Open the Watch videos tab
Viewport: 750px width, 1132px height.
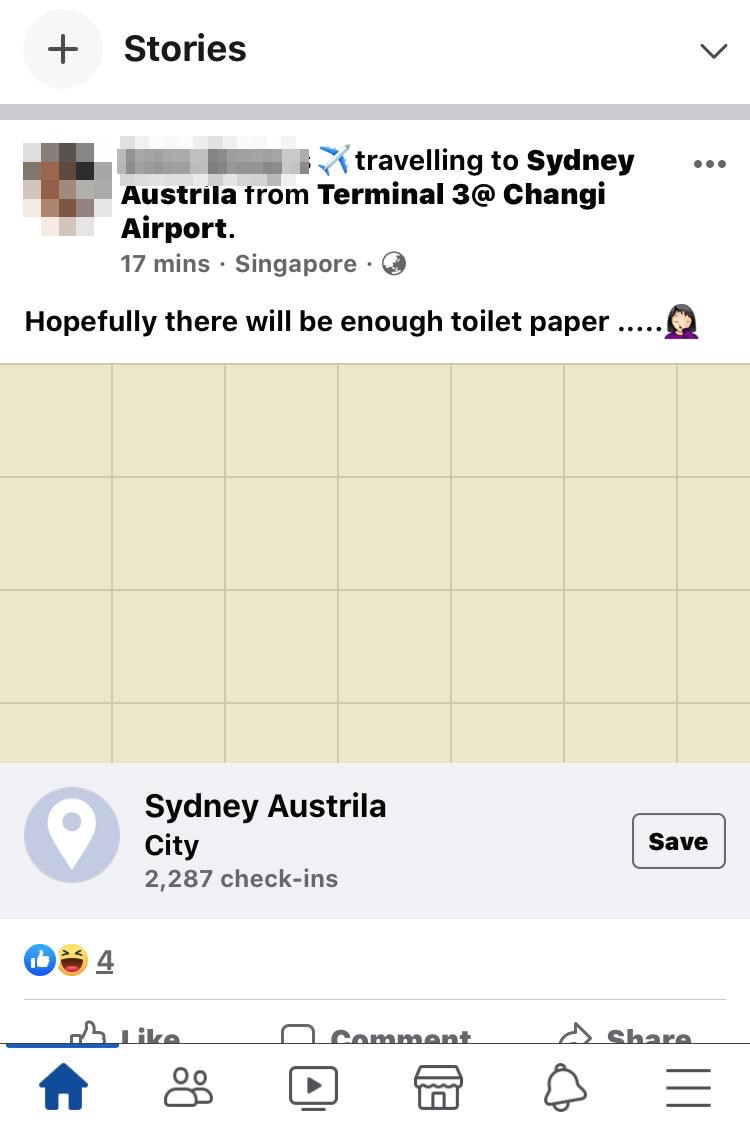[313, 1088]
